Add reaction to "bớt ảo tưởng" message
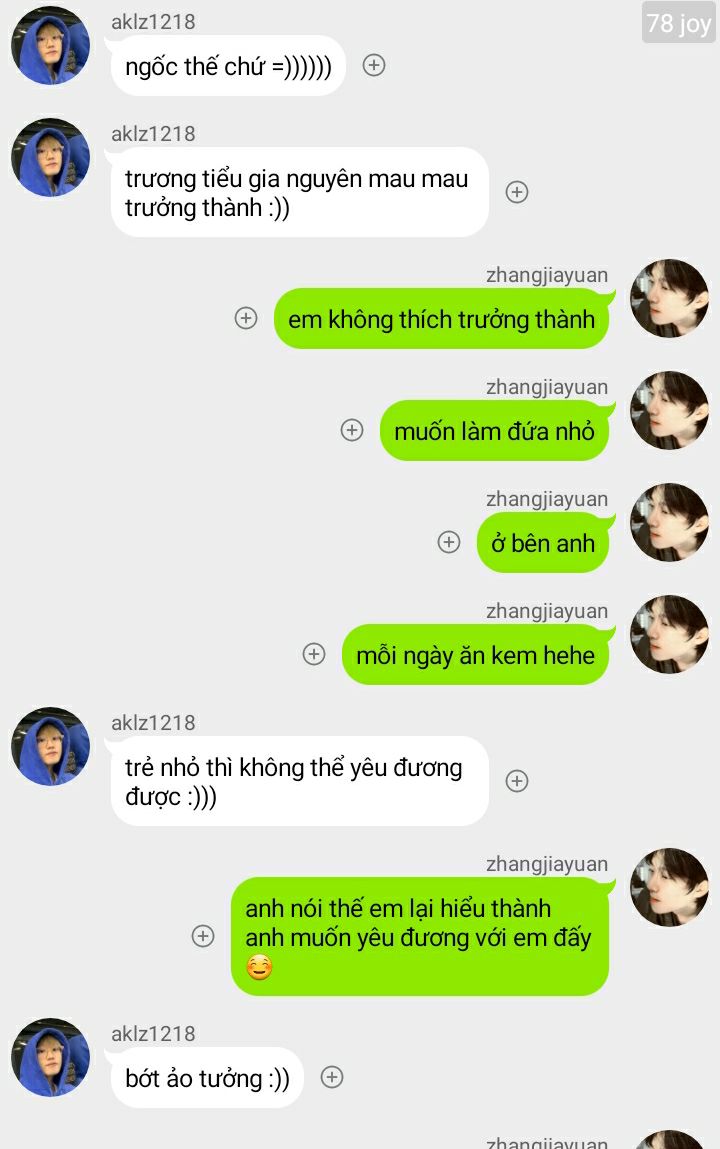 (332, 1077)
